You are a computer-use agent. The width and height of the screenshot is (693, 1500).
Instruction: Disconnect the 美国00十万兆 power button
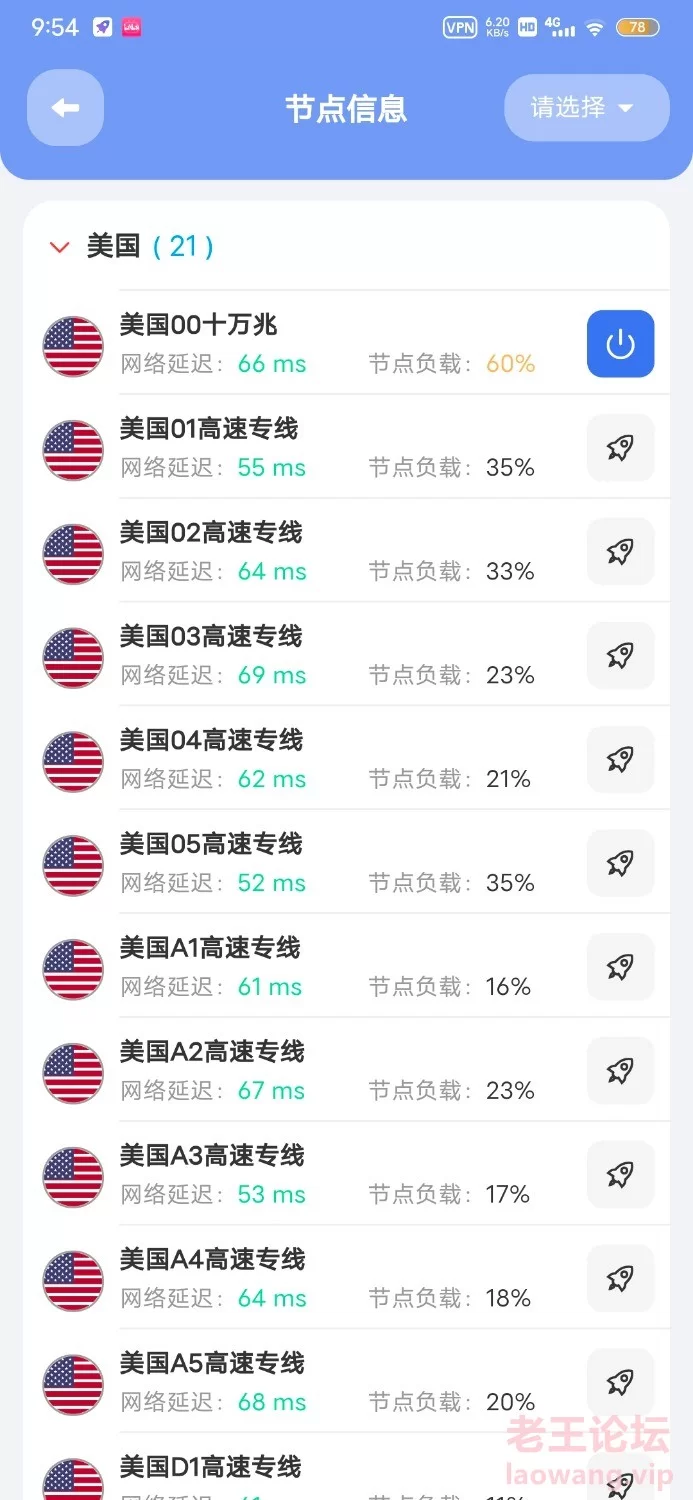point(620,344)
